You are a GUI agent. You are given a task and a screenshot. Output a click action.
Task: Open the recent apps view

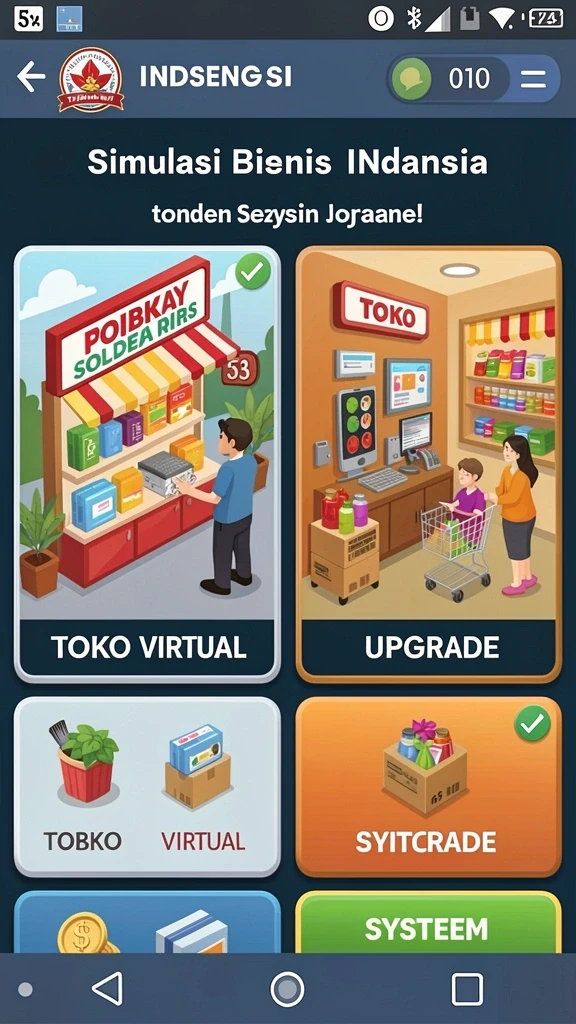tap(468, 989)
